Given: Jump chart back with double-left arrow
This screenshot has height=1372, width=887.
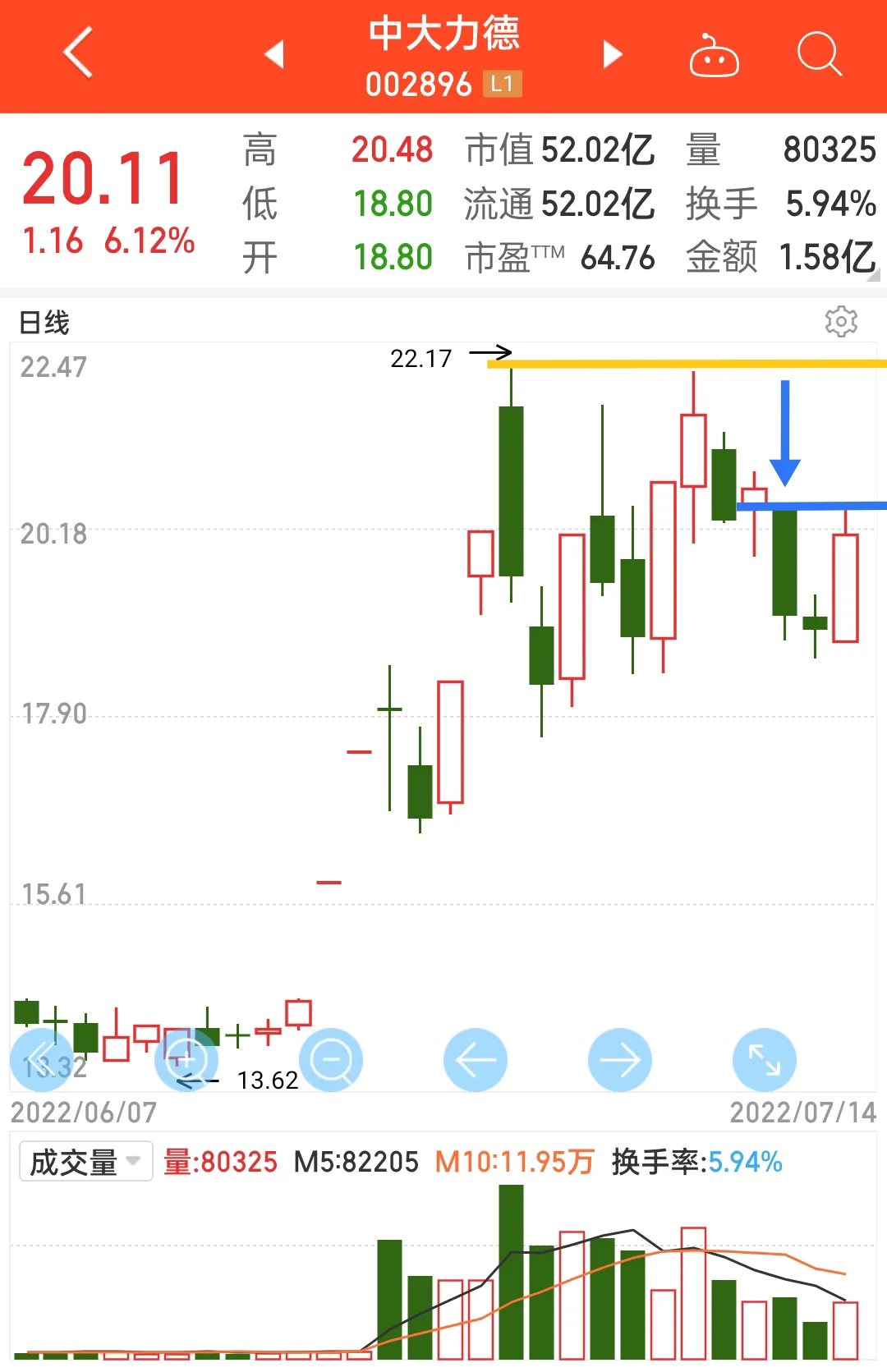Looking at the screenshot, I should point(41,1060).
